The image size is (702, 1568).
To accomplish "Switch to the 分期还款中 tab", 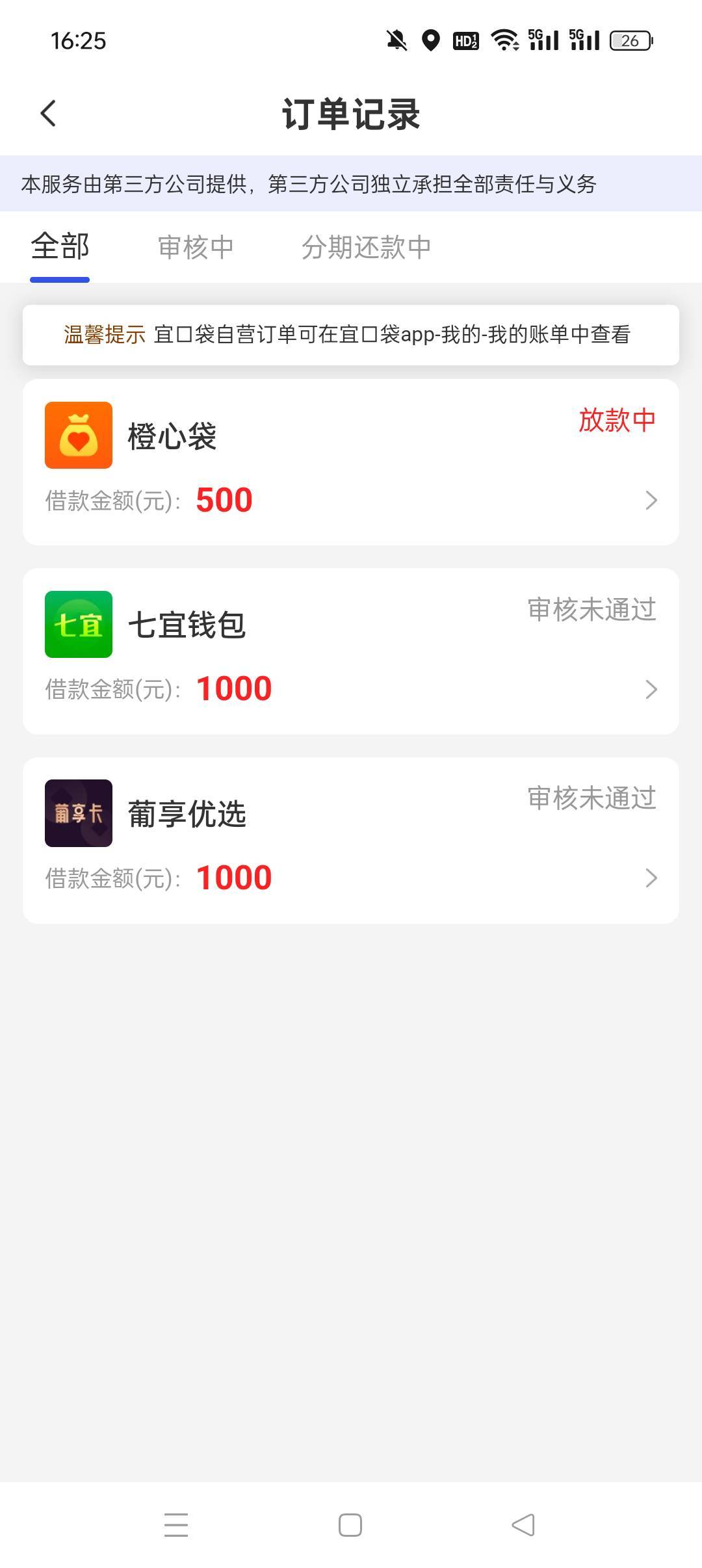I will (x=366, y=247).
